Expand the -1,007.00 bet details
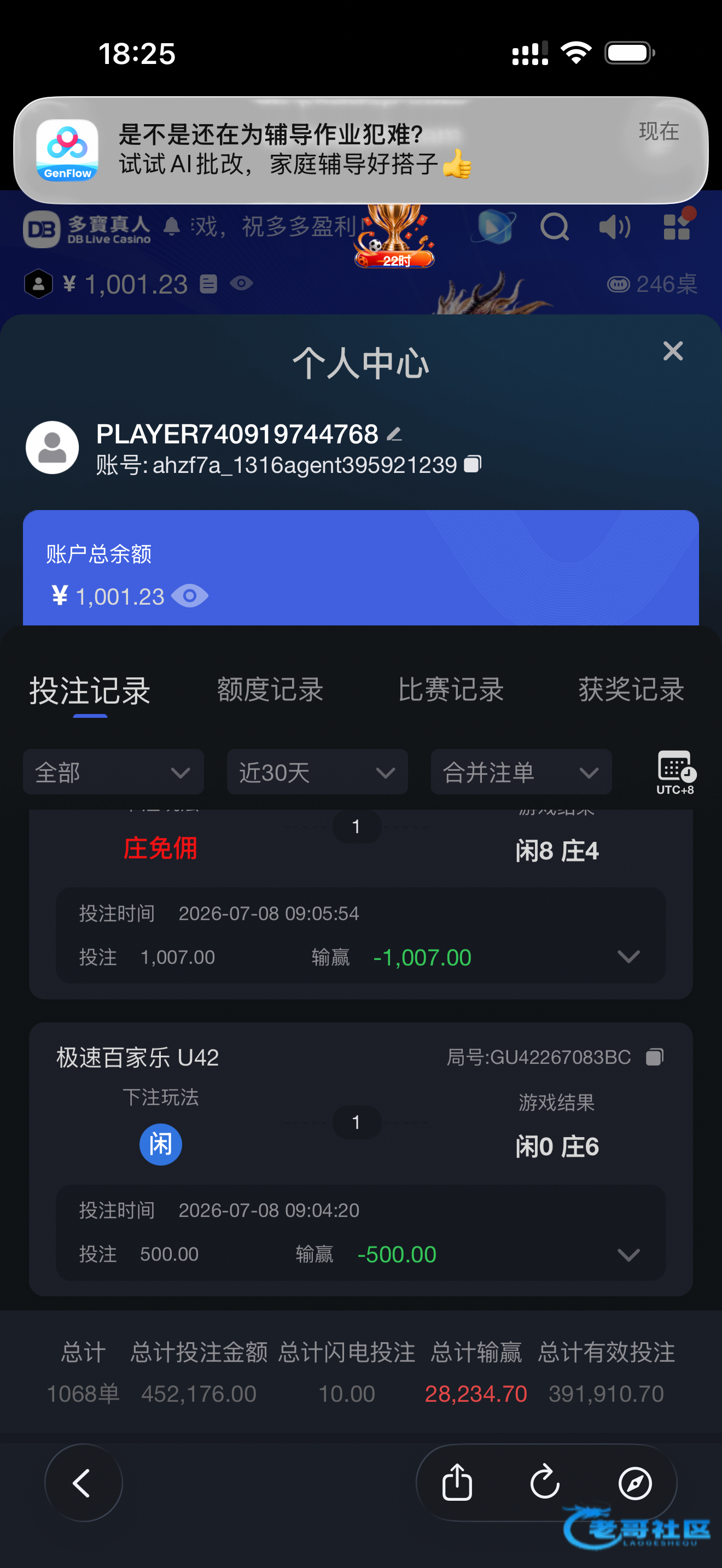722x1568 pixels. coord(628,957)
